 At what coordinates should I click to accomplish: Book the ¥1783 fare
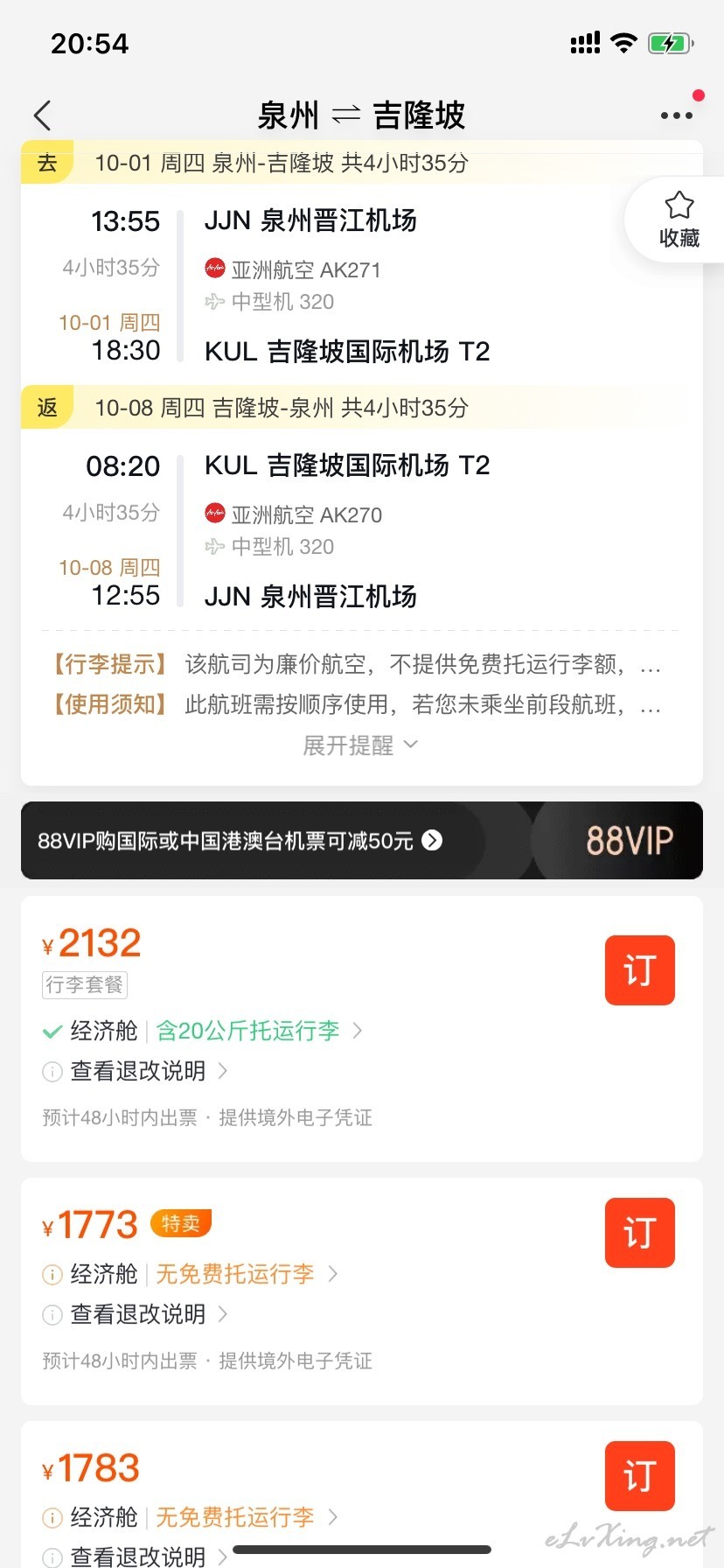[x=640, y=1476]
